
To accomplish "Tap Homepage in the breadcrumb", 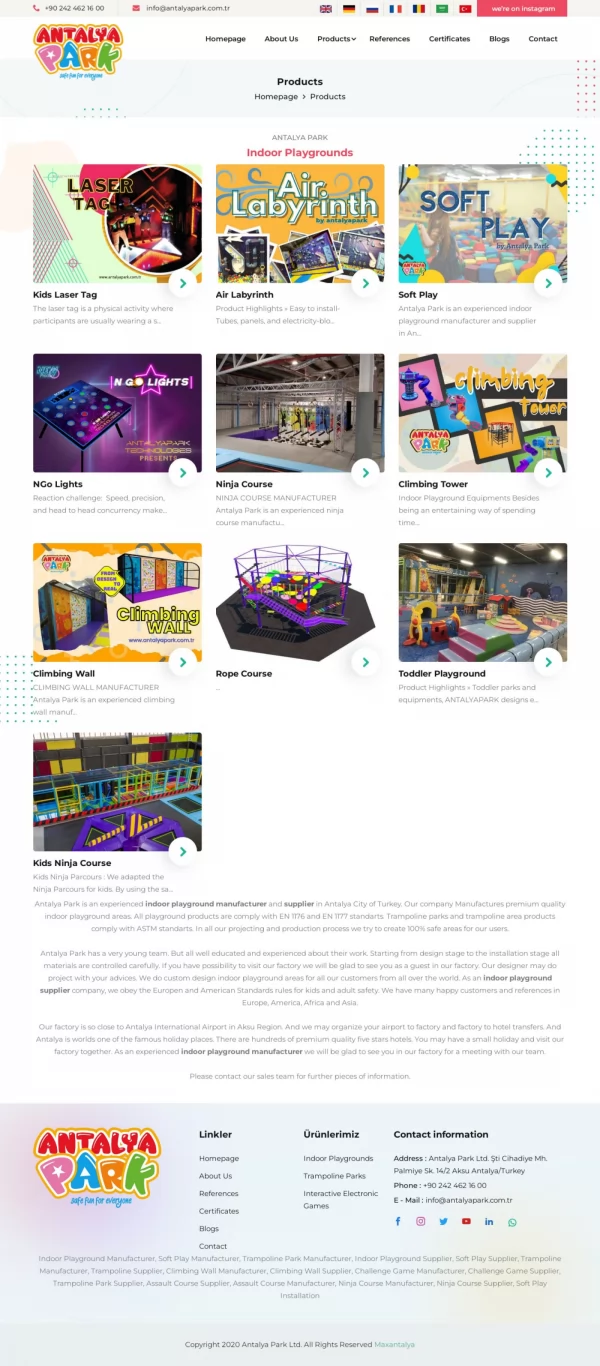I will pos(276,97).
